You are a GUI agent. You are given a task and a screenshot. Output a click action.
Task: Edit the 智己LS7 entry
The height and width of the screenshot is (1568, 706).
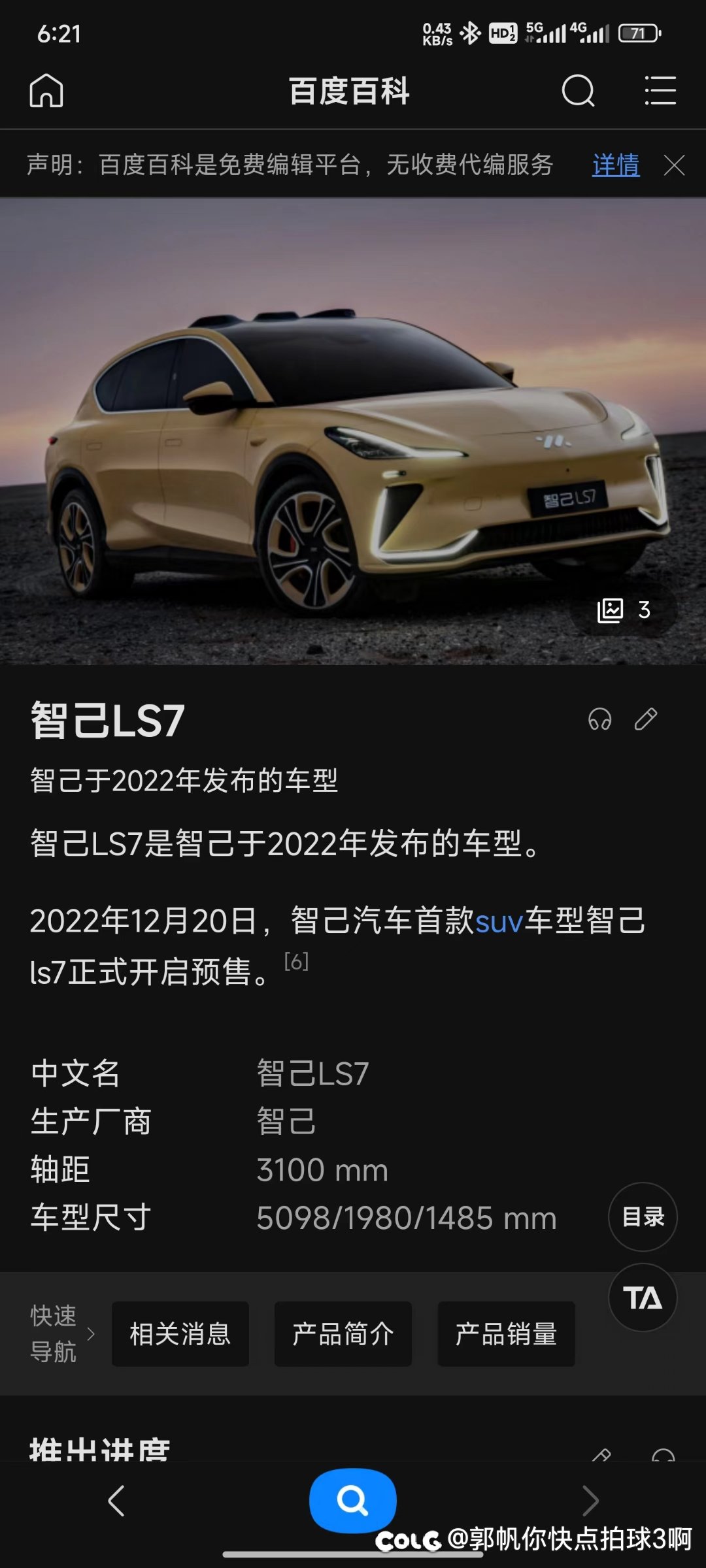646,719
